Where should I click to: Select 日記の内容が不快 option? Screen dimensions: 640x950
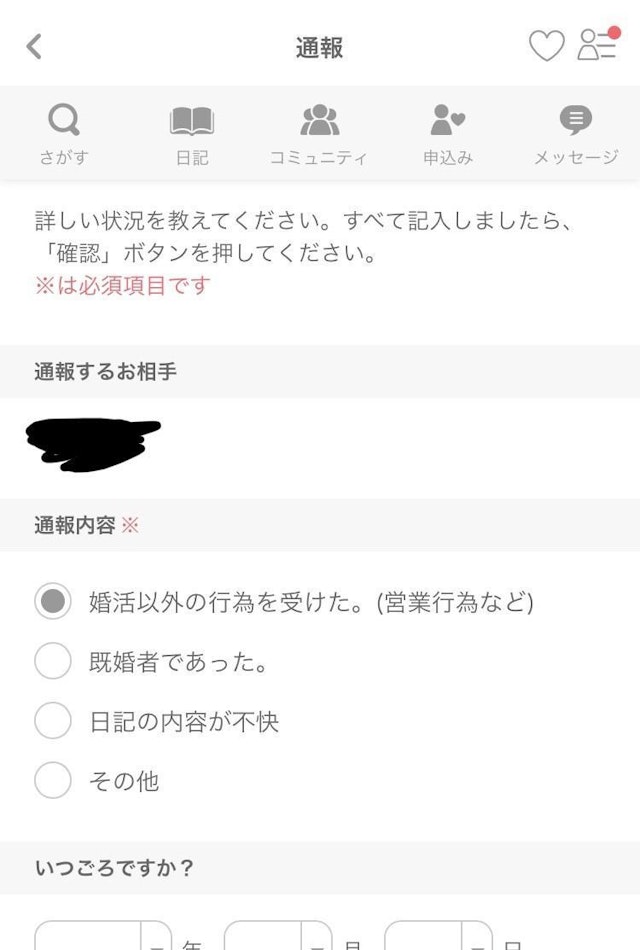[53, 721]
